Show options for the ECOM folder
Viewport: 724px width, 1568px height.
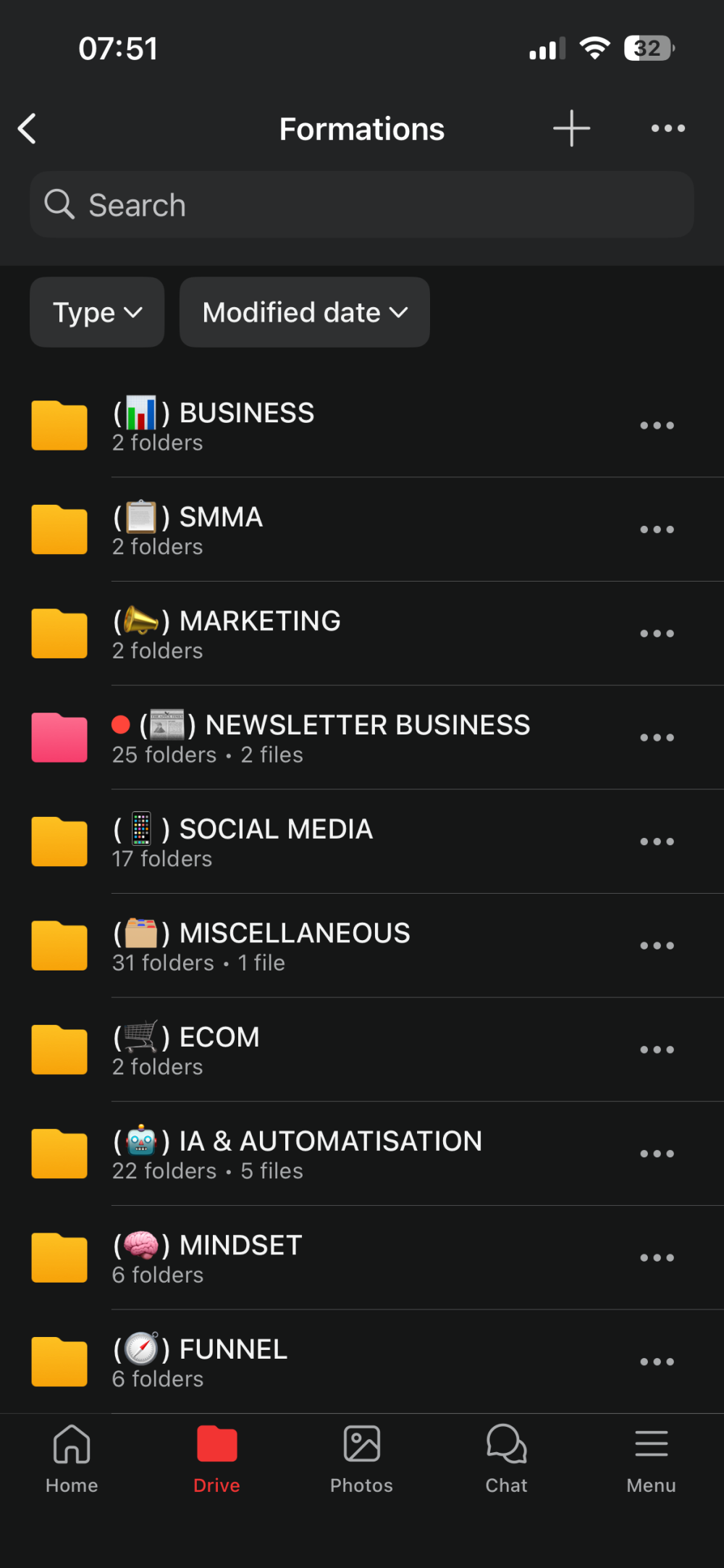pyautogui.click(x=657, y=1049)
